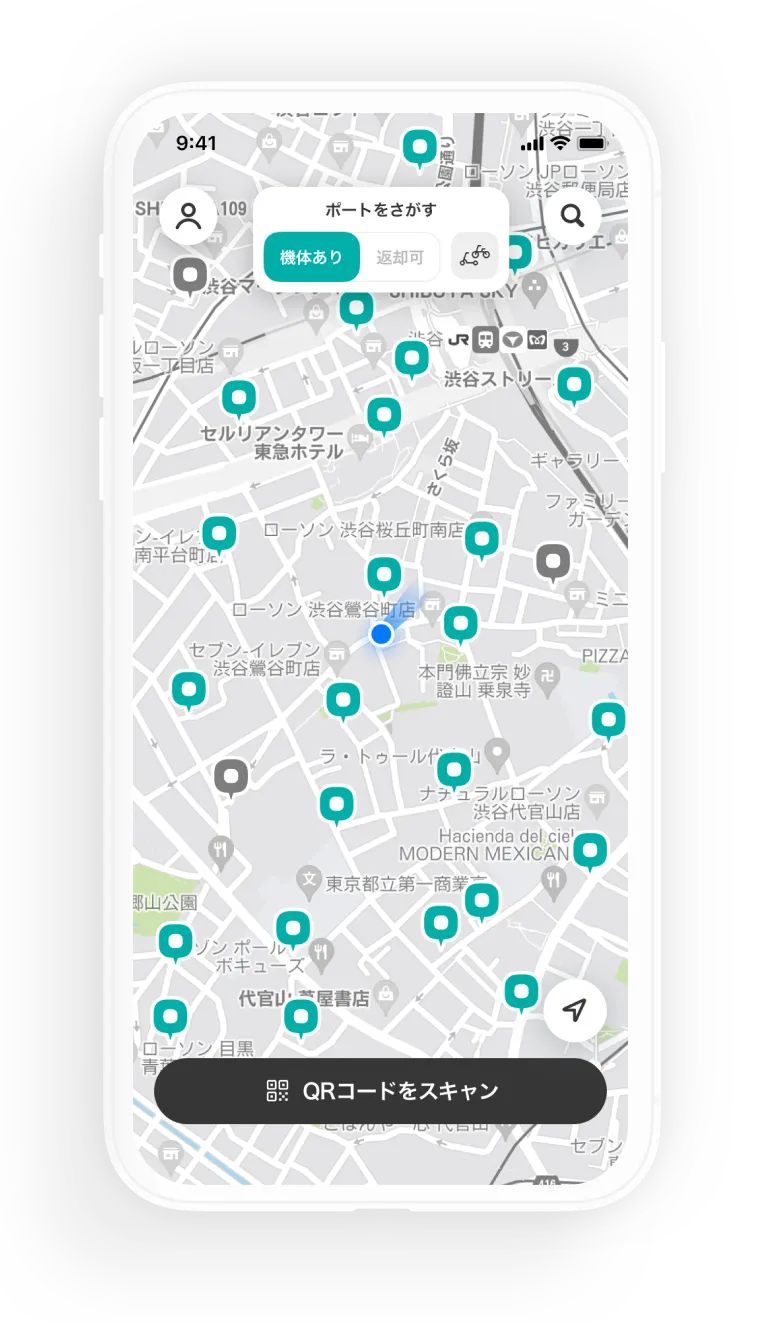Image resolution: width=760 pixels, height=1324 pixels.
Task: Open the port pin above セルリアンタワー東急ホテル
Action: click(x=239, y=398)
